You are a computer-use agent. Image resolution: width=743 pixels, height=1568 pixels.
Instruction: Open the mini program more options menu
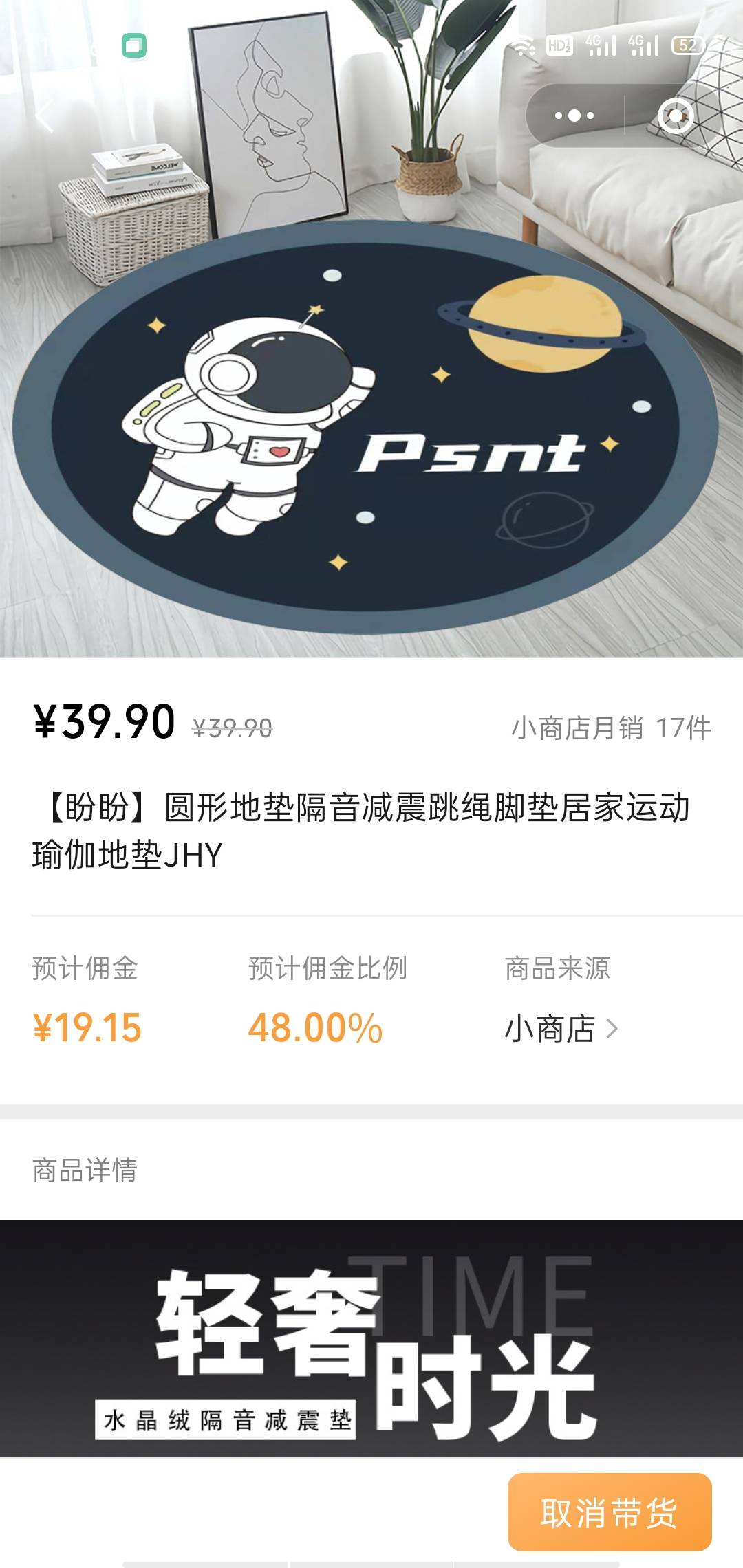[x=574, y=116]
